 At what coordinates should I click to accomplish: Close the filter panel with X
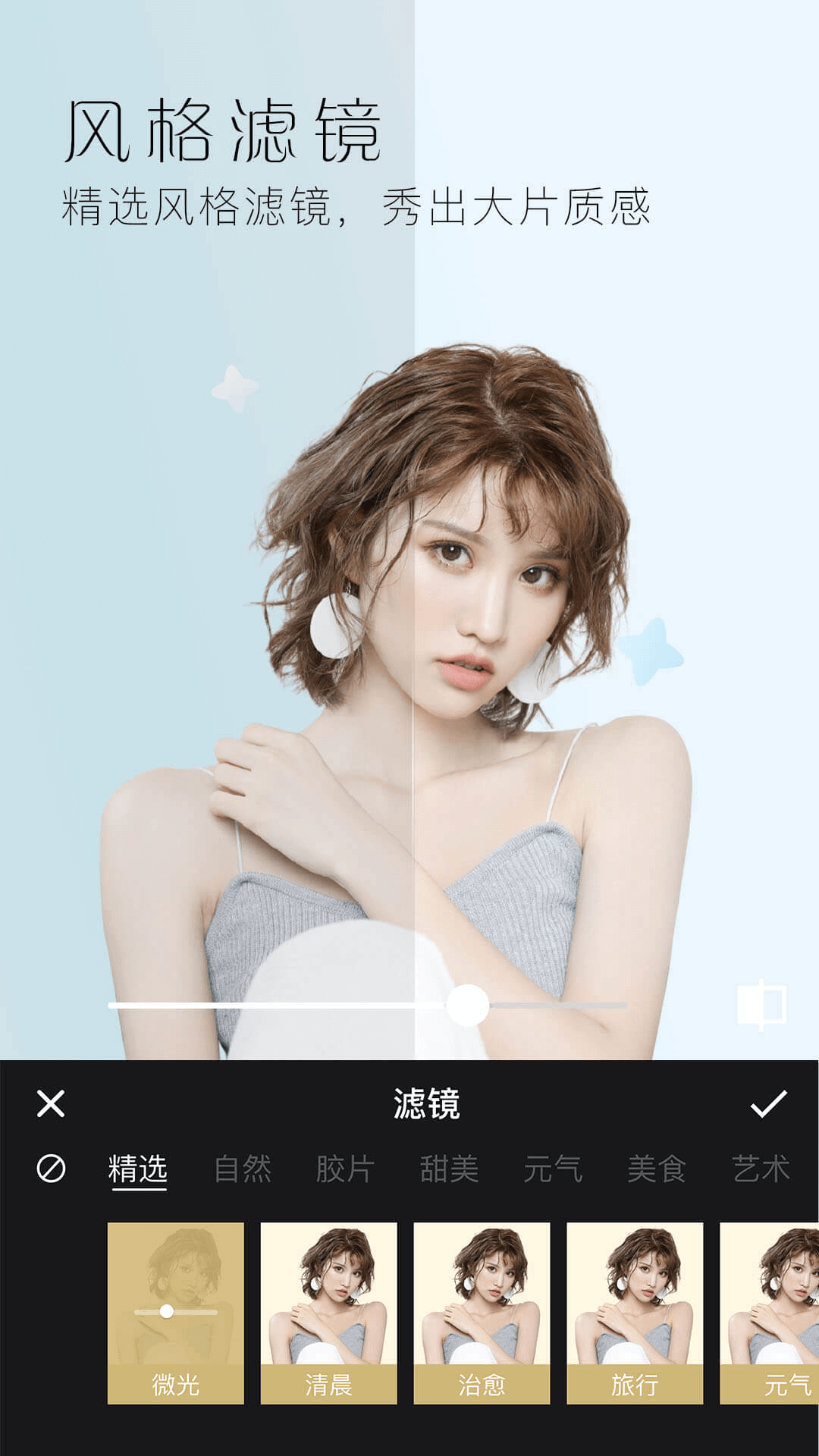click(x=51, y=1103)
